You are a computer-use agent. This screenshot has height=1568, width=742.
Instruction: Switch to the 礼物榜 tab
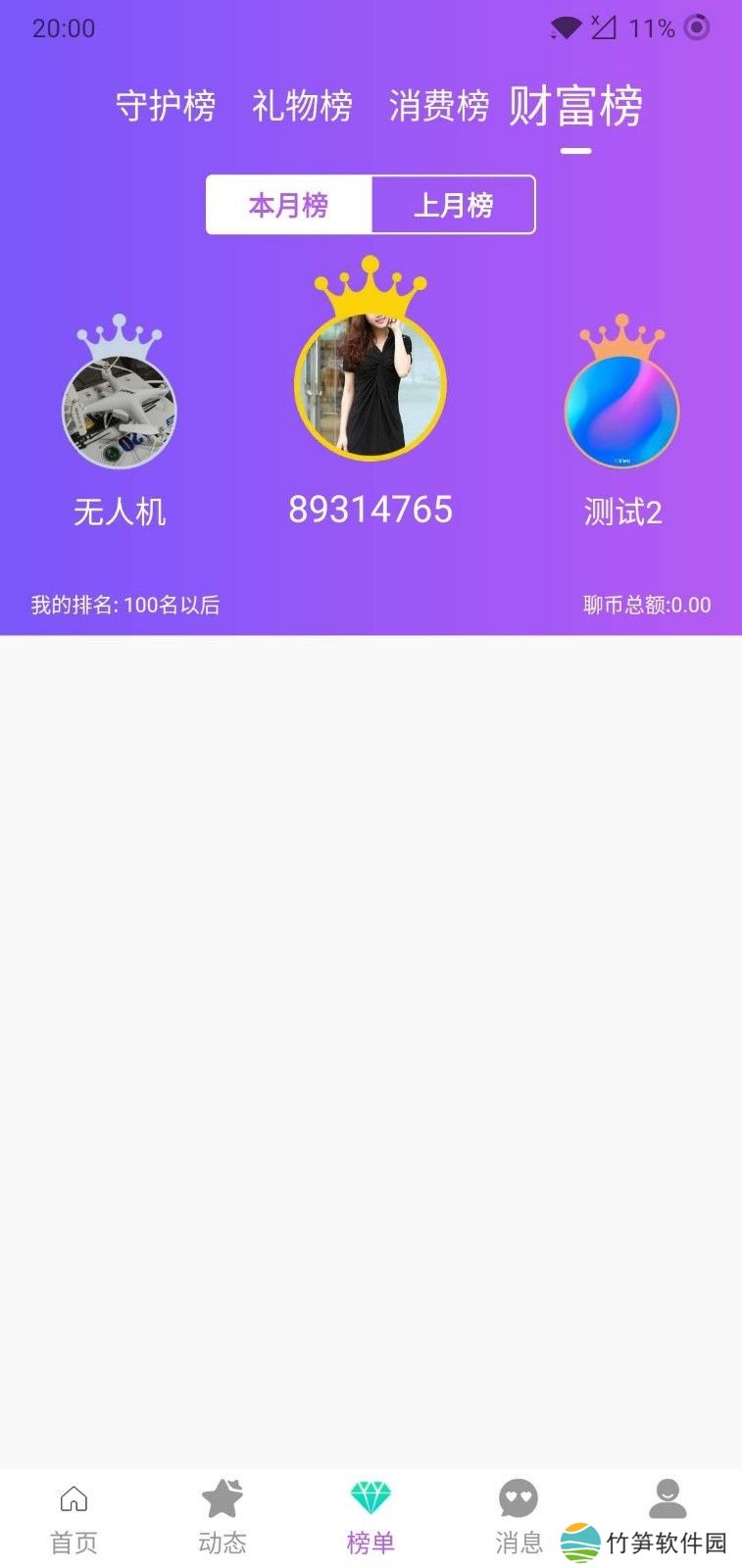pos(302,106)
